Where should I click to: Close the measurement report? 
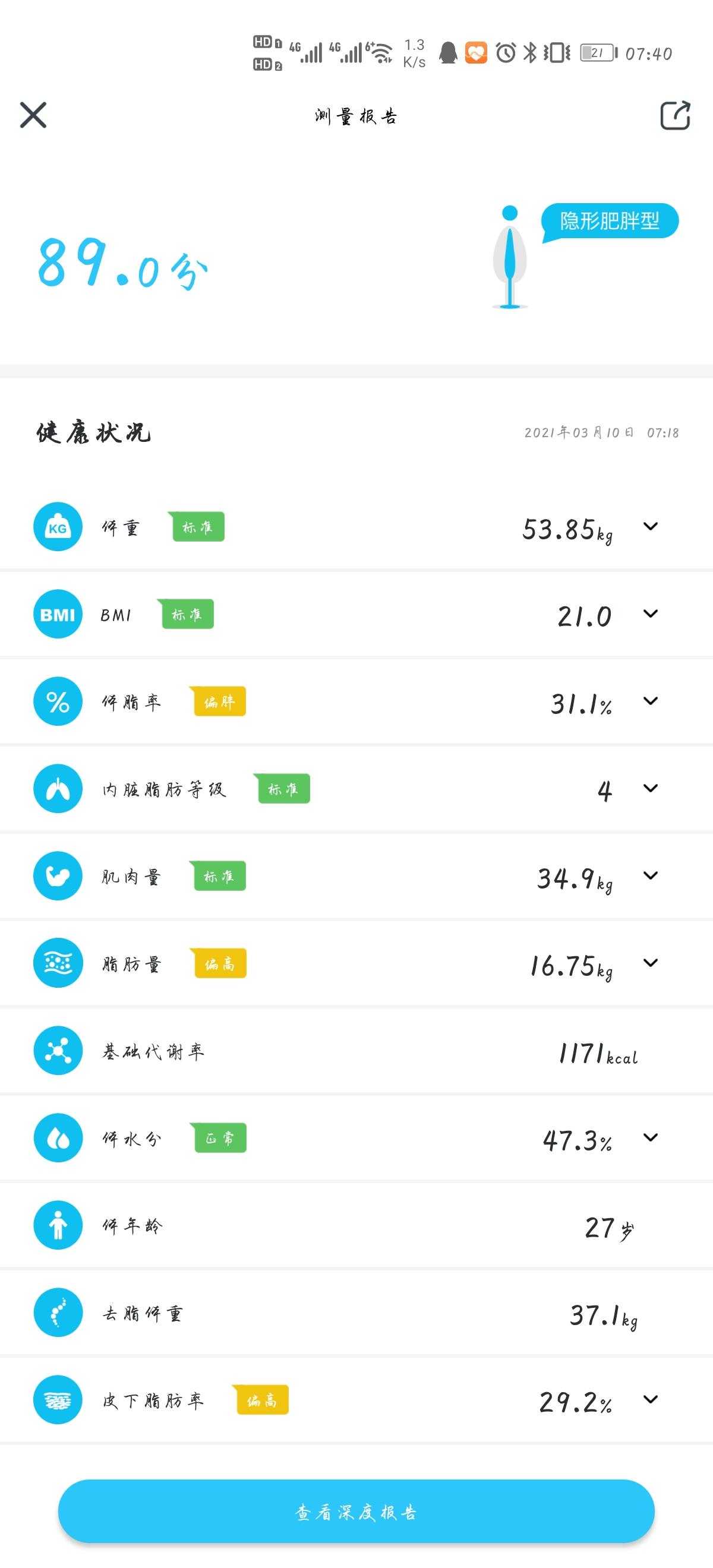click(33, 115)
